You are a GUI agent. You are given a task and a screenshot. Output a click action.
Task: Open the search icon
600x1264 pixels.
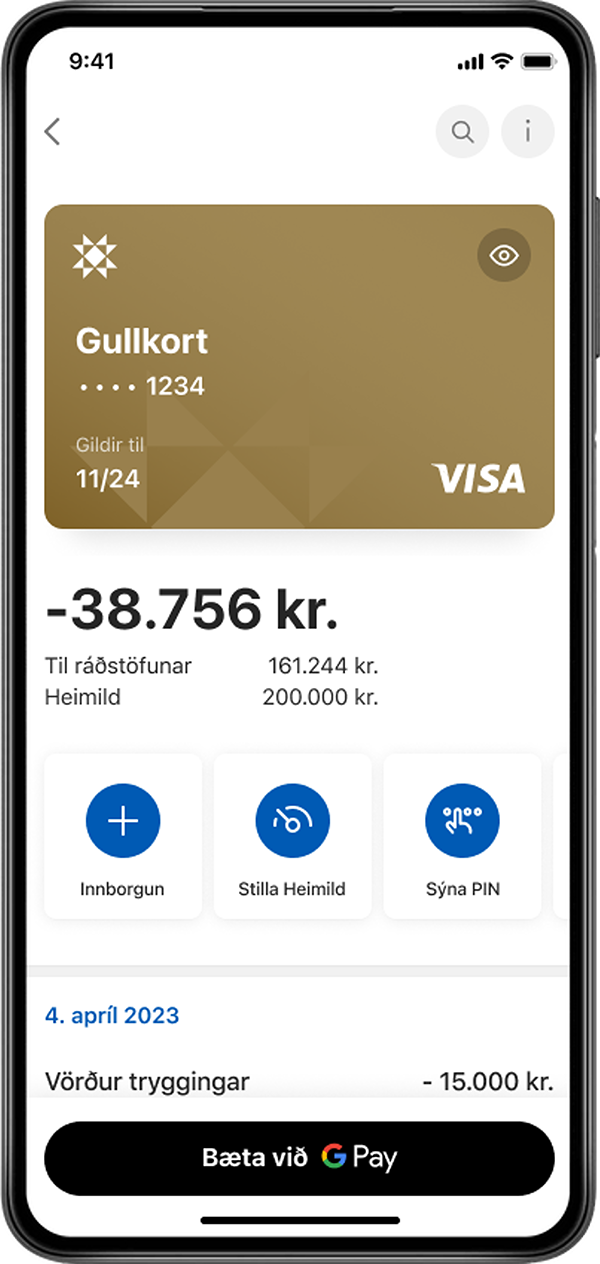point(462,131)
